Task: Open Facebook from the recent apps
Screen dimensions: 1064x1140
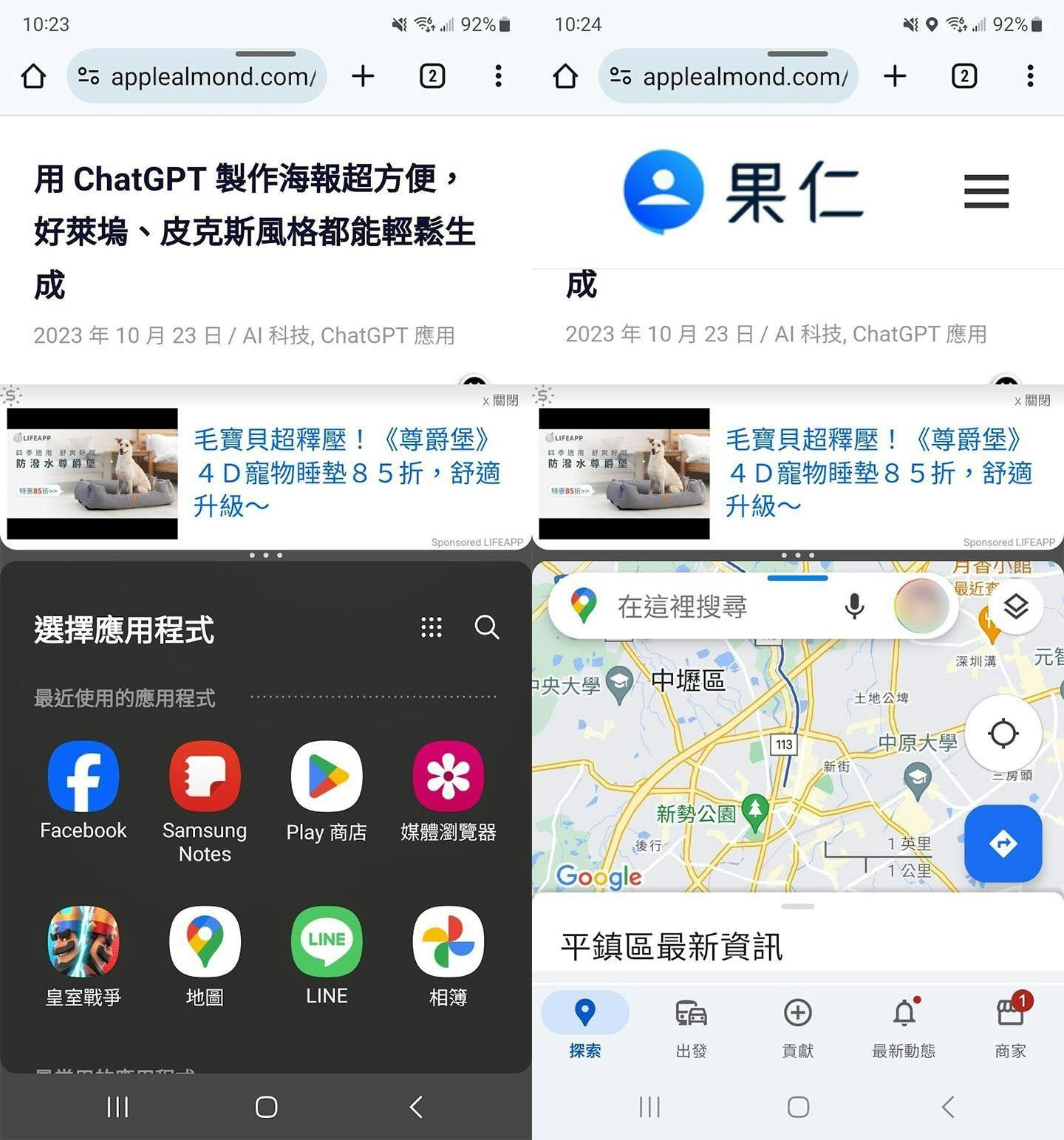Action: coord(83,777)
